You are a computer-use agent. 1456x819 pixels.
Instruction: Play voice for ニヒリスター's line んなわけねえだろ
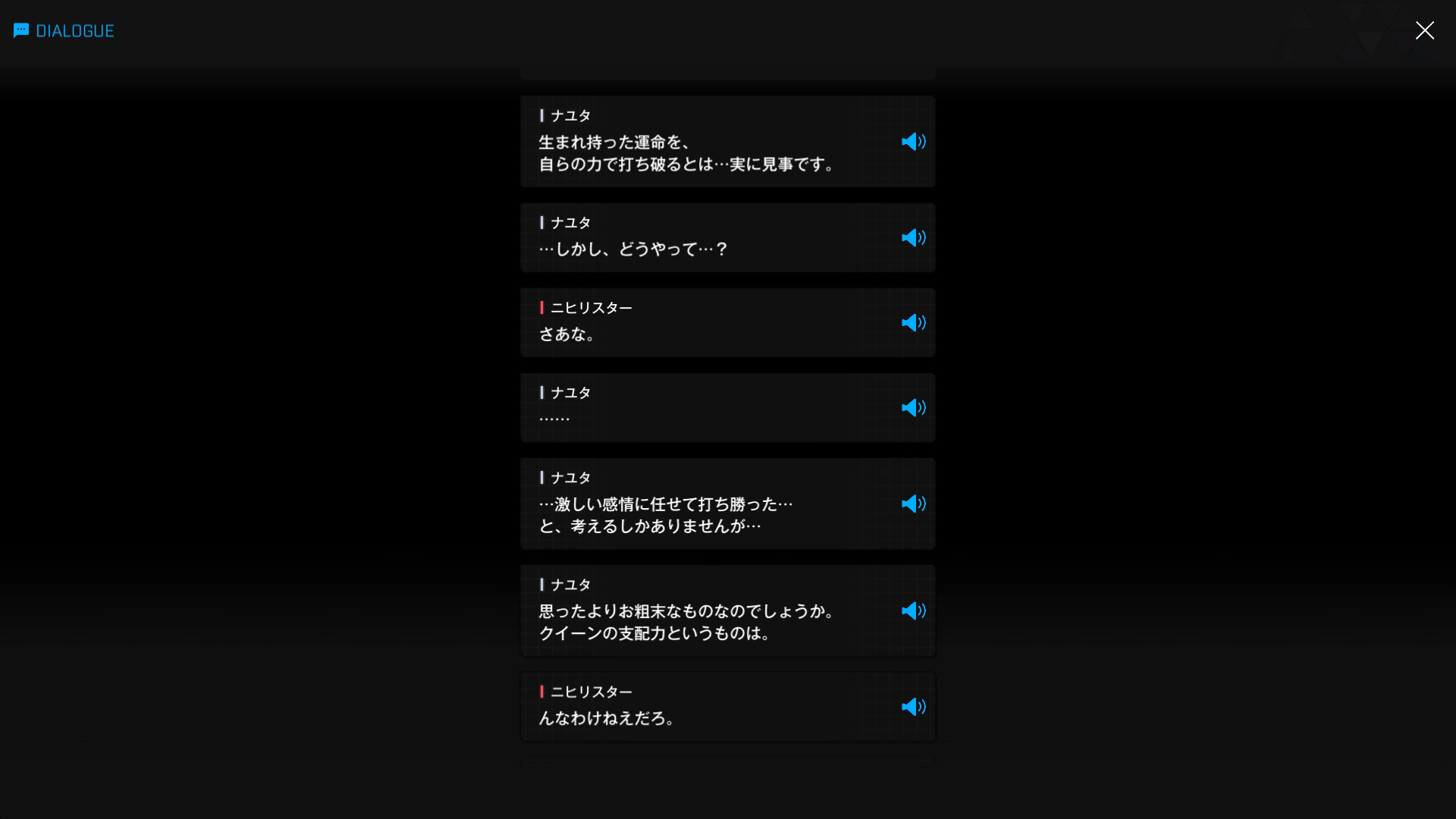(913, 707)
